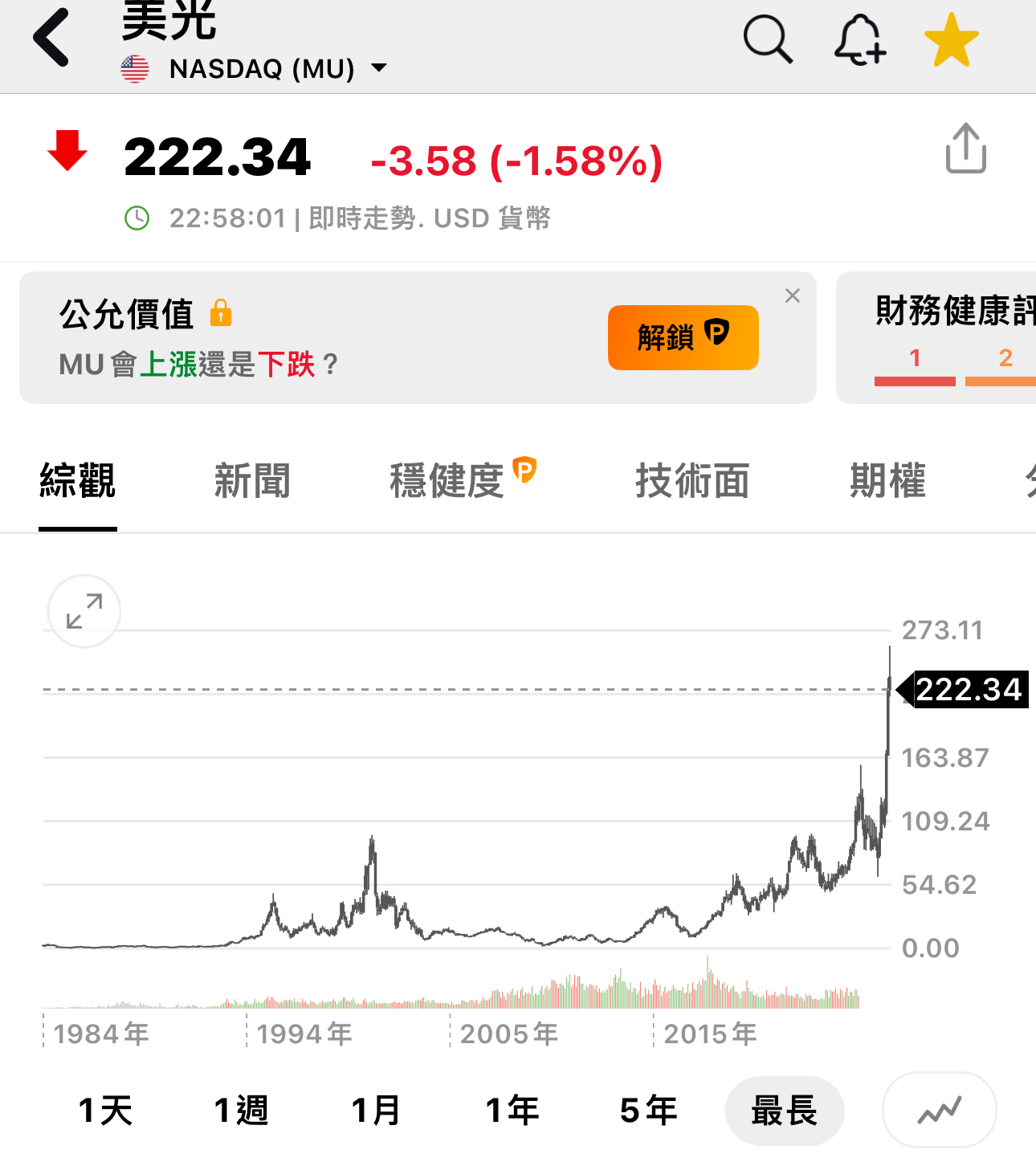Select the 5年 range option
This screenshot has width=1036, height=1162.
647,1111
